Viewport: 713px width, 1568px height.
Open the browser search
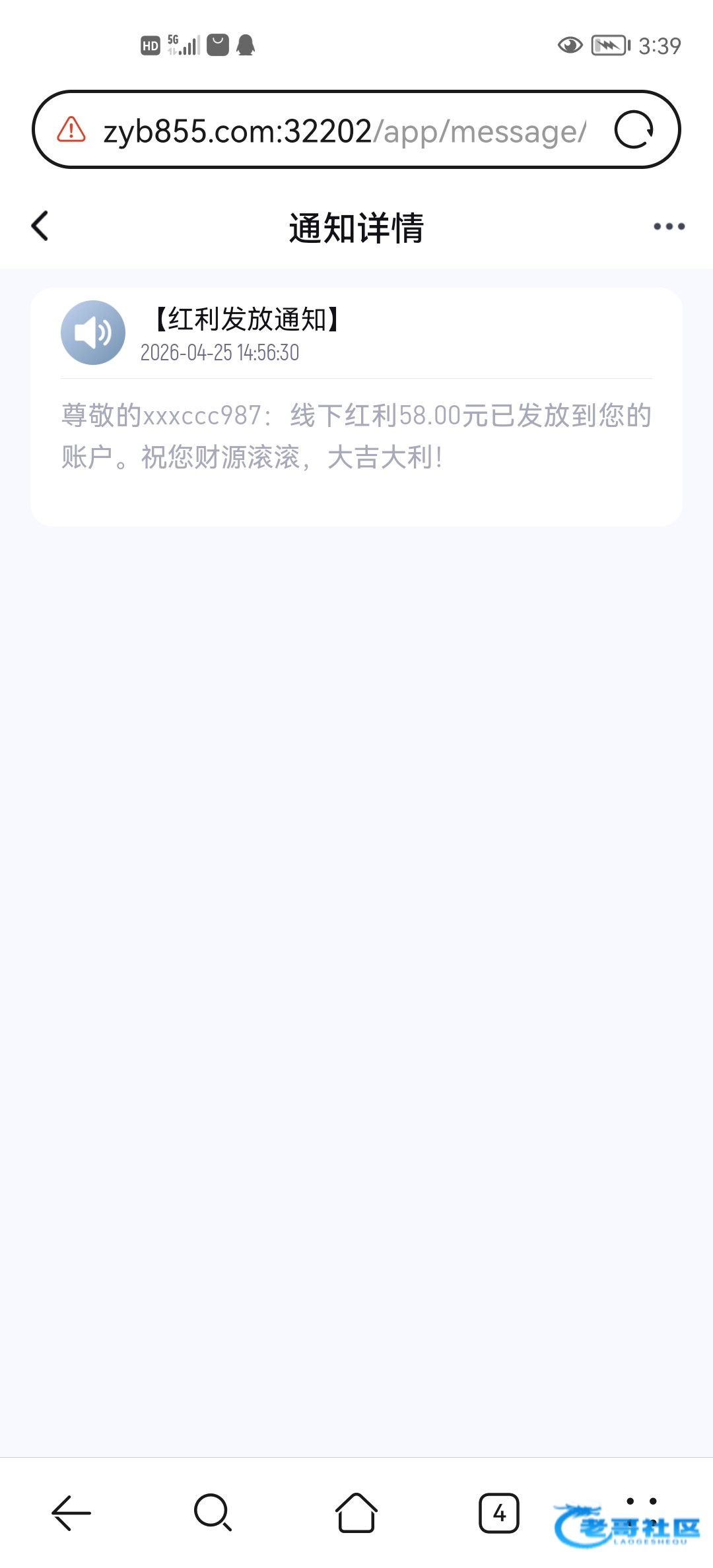[x=213, y=1512]
